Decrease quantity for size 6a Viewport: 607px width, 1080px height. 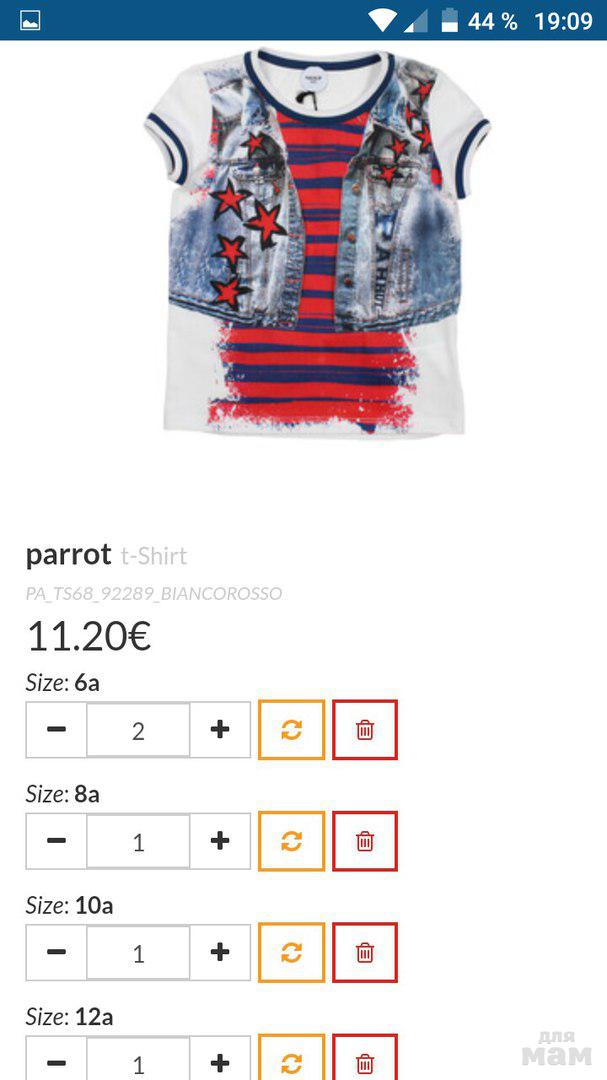[x=57, y=730]
